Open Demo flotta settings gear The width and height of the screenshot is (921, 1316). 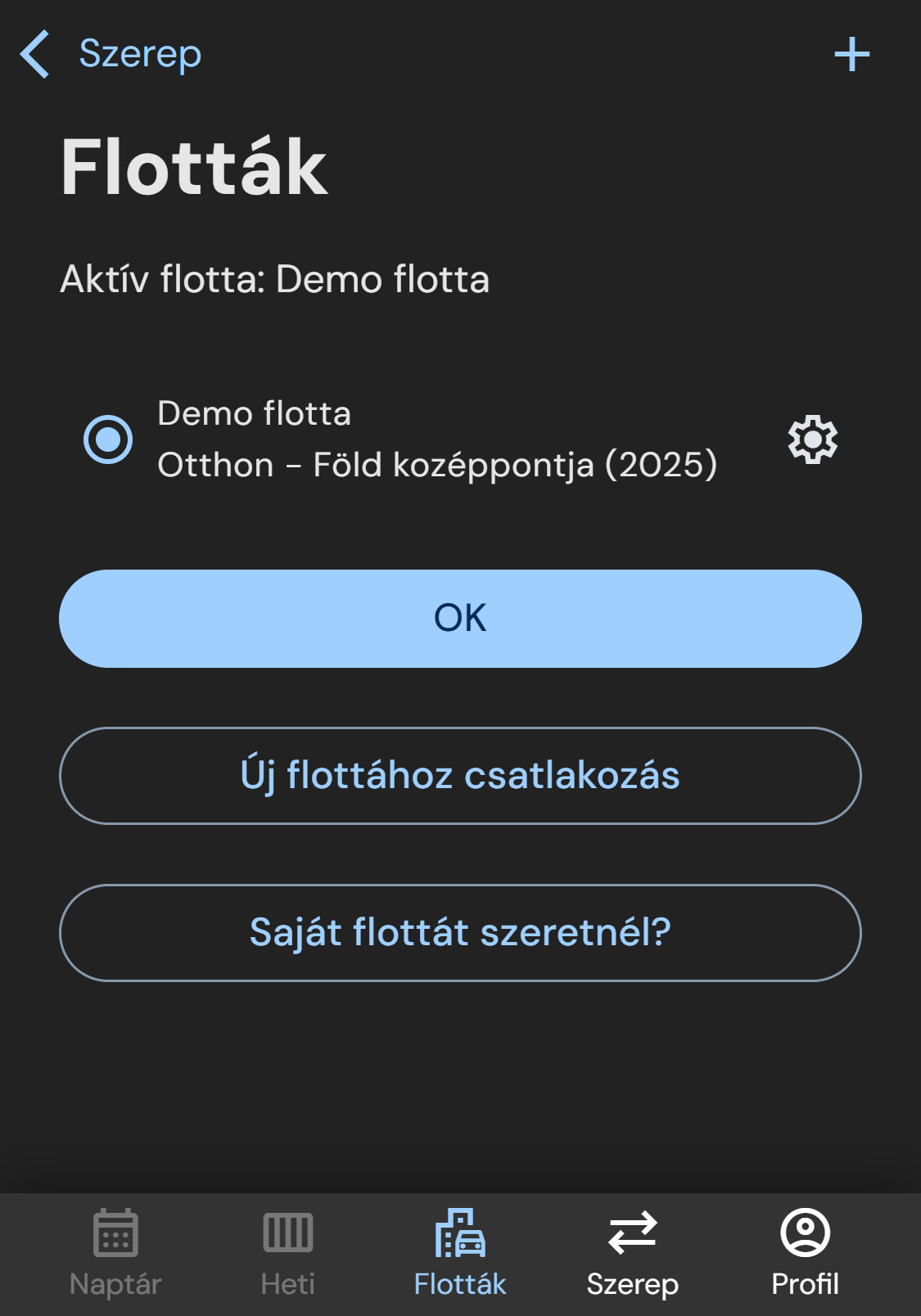812,439
